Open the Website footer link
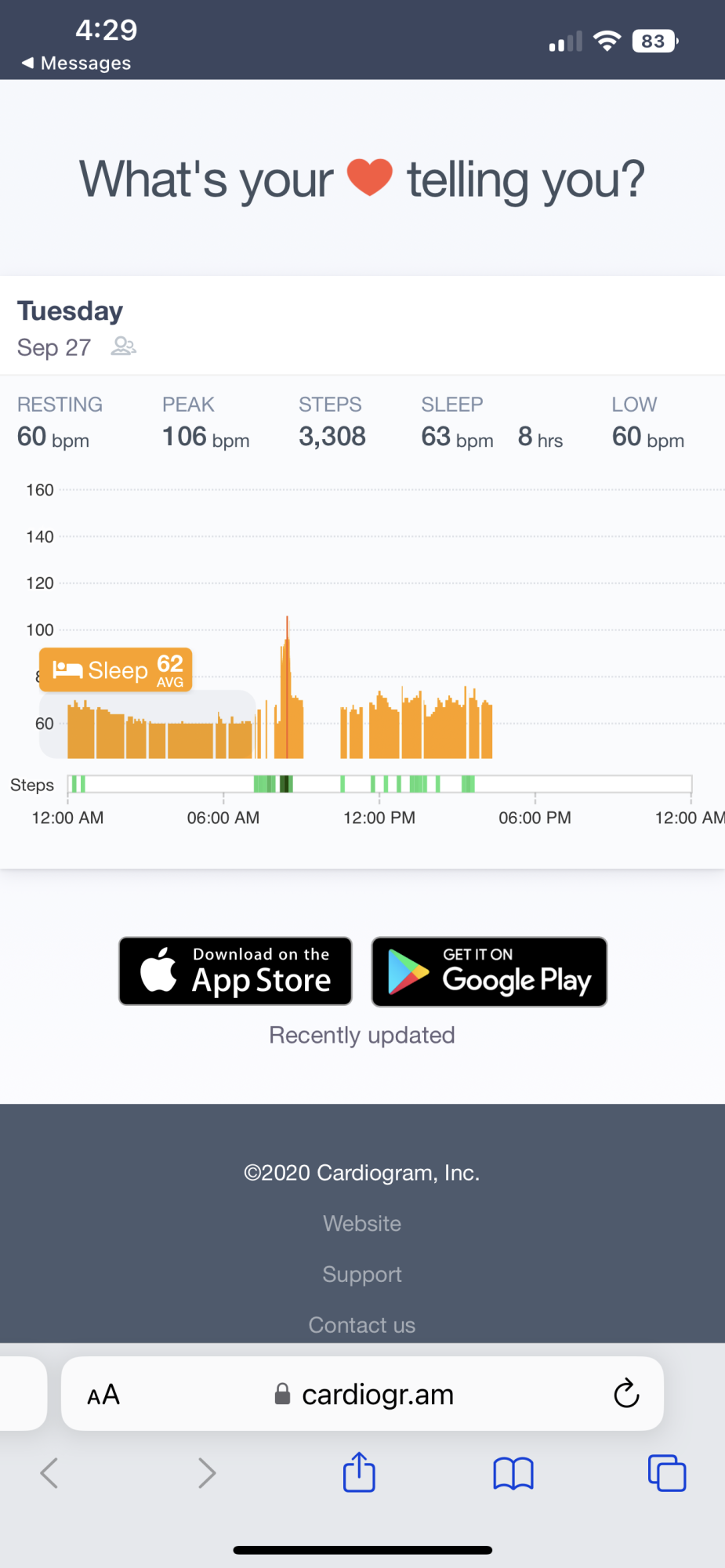The image size is (725, 1568). point(362,1223)
